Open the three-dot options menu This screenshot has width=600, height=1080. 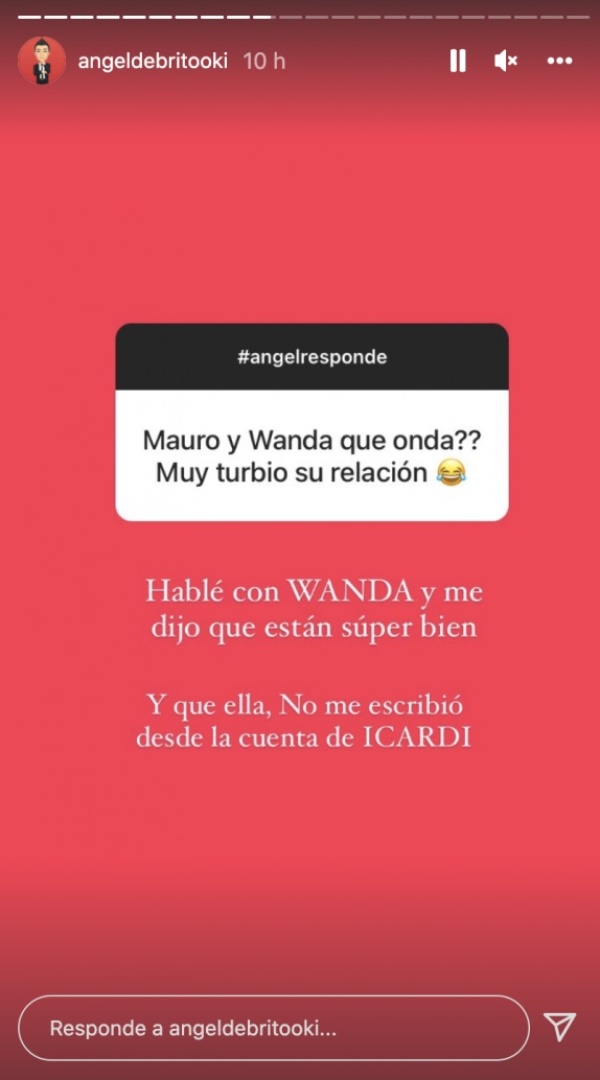click(559, 61)
